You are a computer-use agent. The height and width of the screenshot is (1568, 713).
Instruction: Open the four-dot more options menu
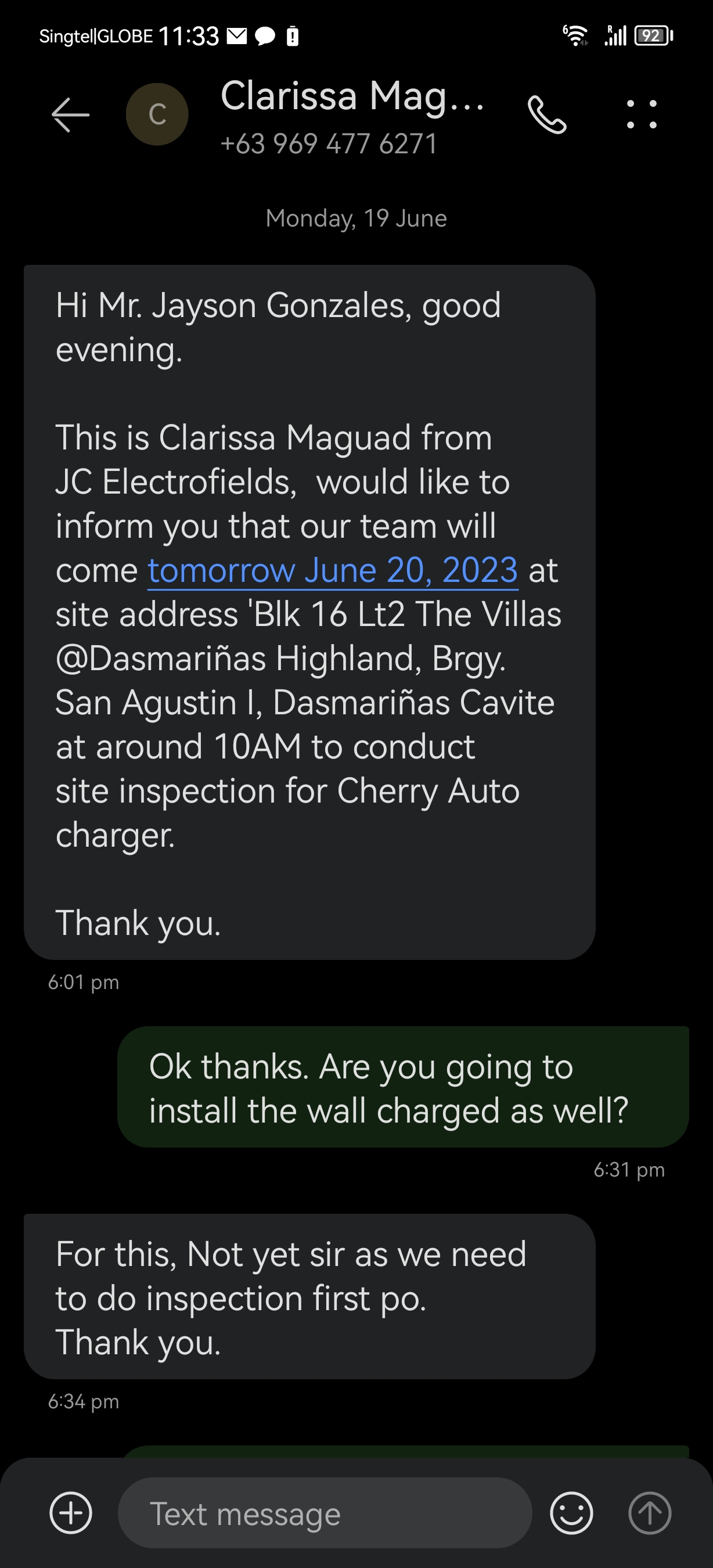(642, 114)
